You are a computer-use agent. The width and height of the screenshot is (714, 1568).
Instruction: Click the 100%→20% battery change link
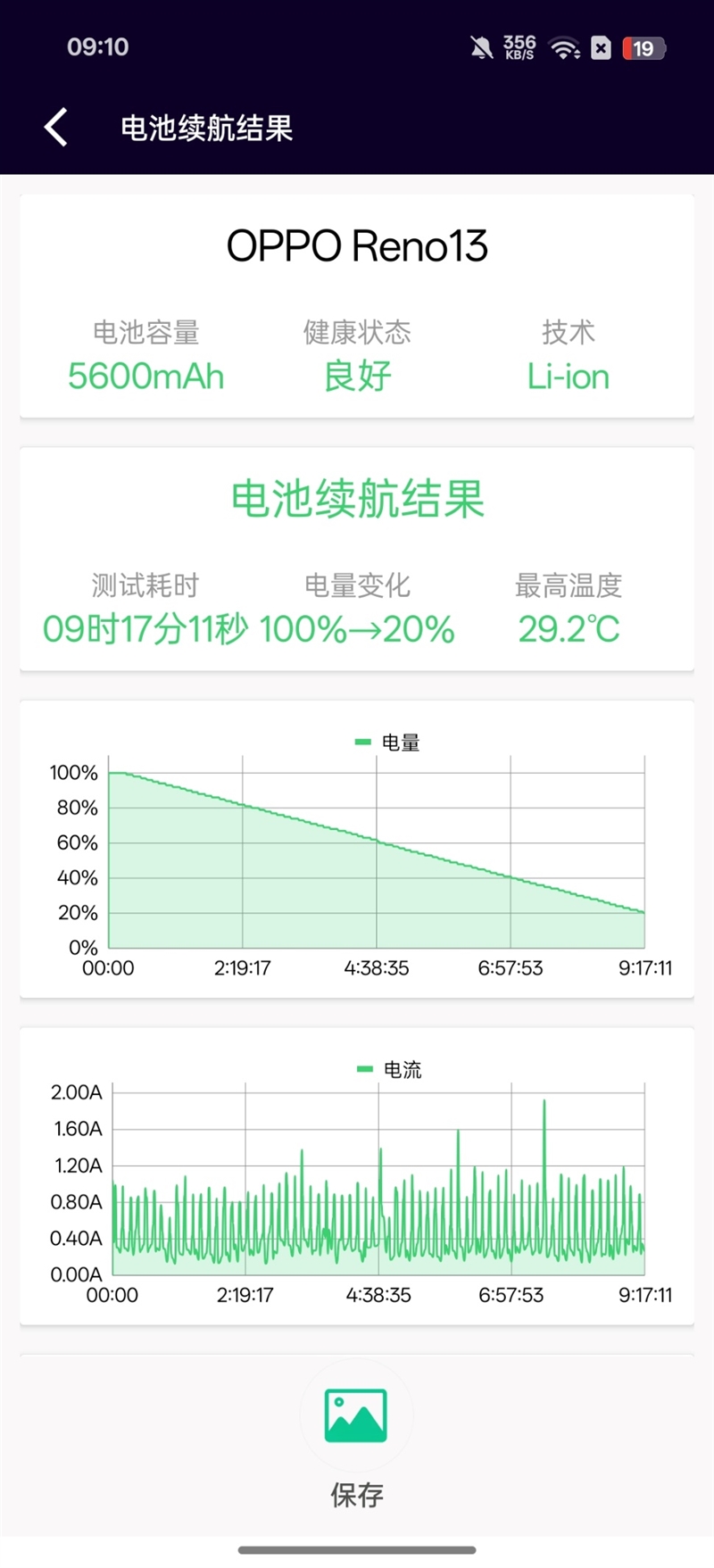coord(355,630)
